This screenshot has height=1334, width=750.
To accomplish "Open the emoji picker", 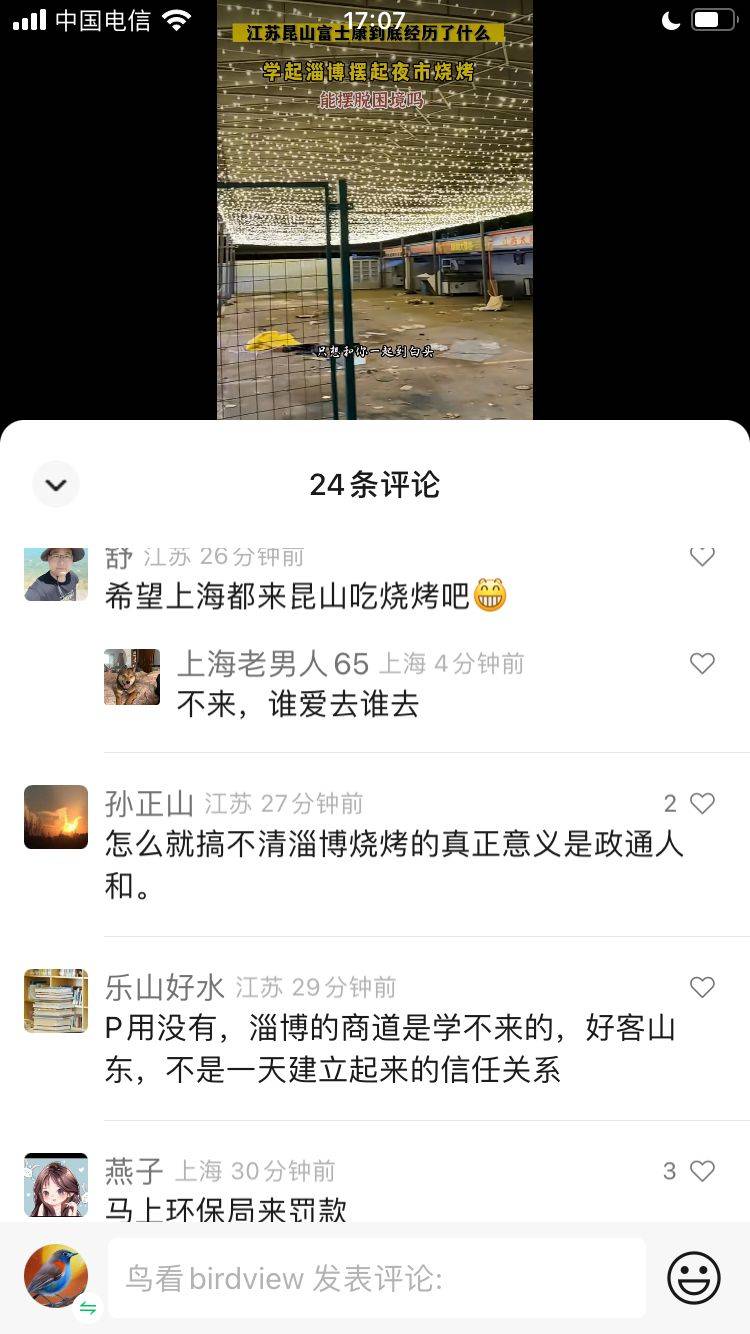I will point(694,1278).
